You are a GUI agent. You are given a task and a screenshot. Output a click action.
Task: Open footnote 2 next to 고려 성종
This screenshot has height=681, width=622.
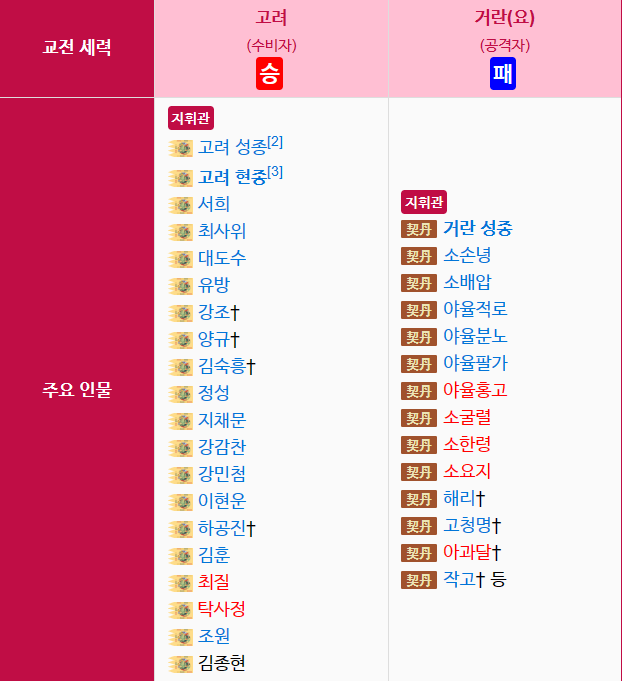275,142
